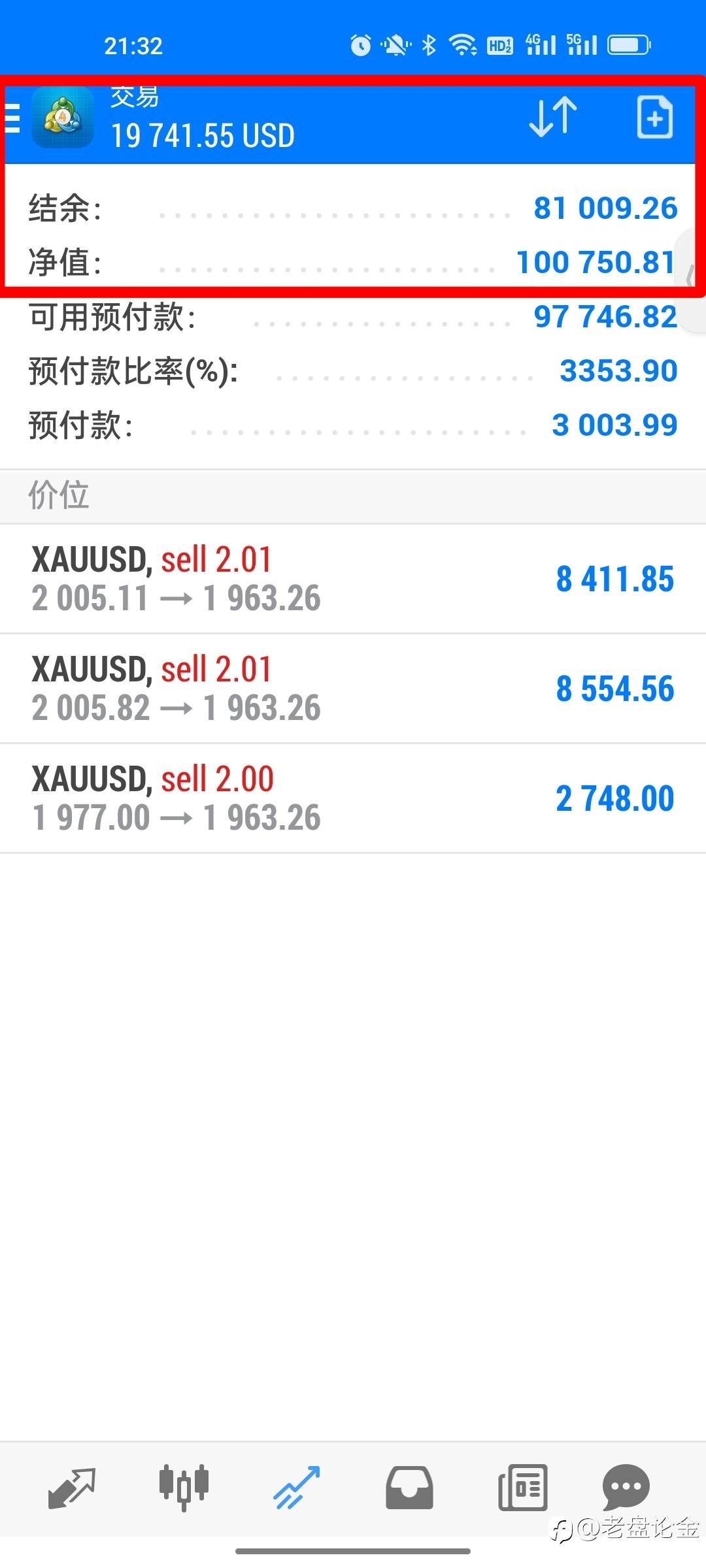
Task: Switch to the quotes tab
Action: (x=72, y=1488)
